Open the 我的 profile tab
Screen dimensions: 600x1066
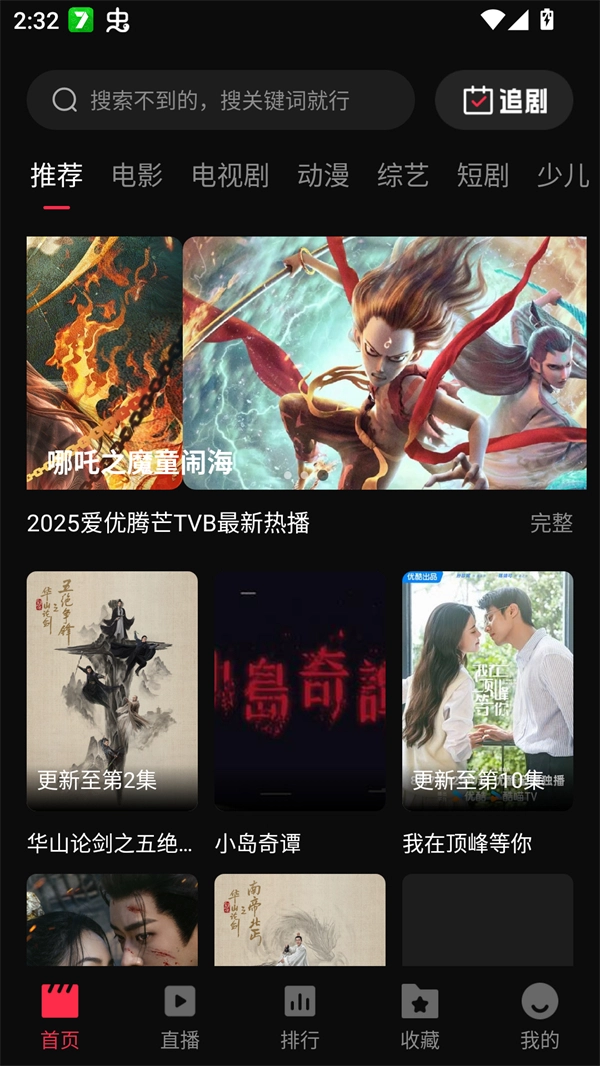pyautogui.click(x=540, y=1015)
